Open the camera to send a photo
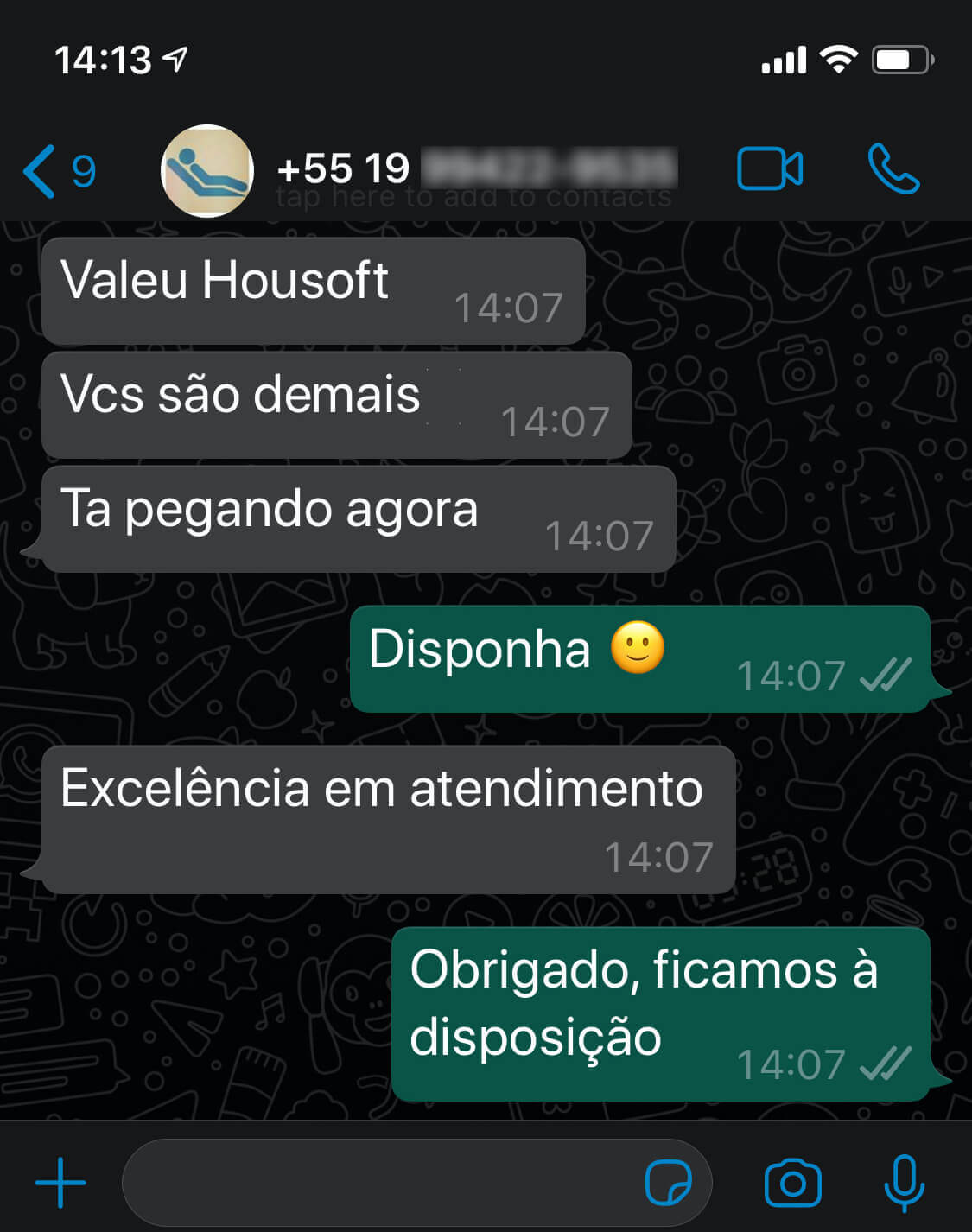This screenshot has width=972, height=1232. (792, 1183)
